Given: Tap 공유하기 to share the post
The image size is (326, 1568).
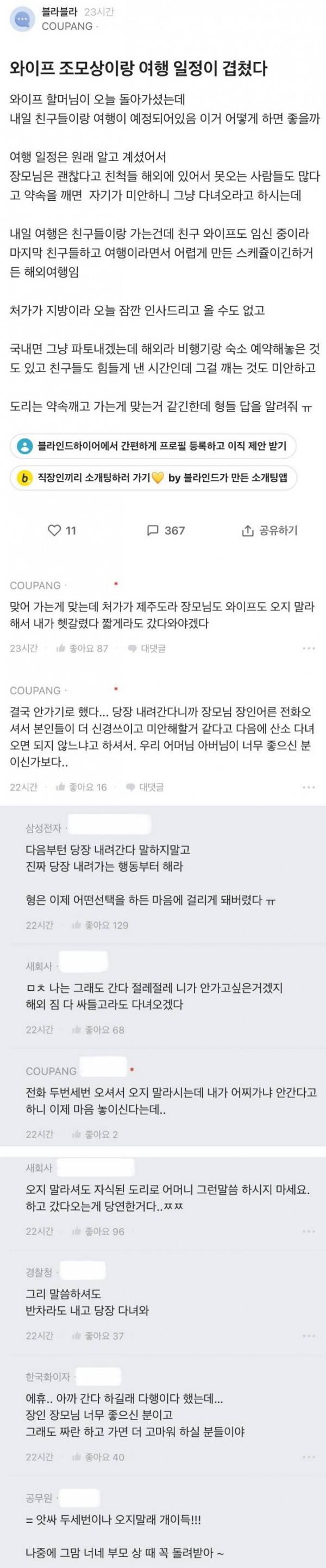Looking at the screenshot, I should click(x=269, y=530).
